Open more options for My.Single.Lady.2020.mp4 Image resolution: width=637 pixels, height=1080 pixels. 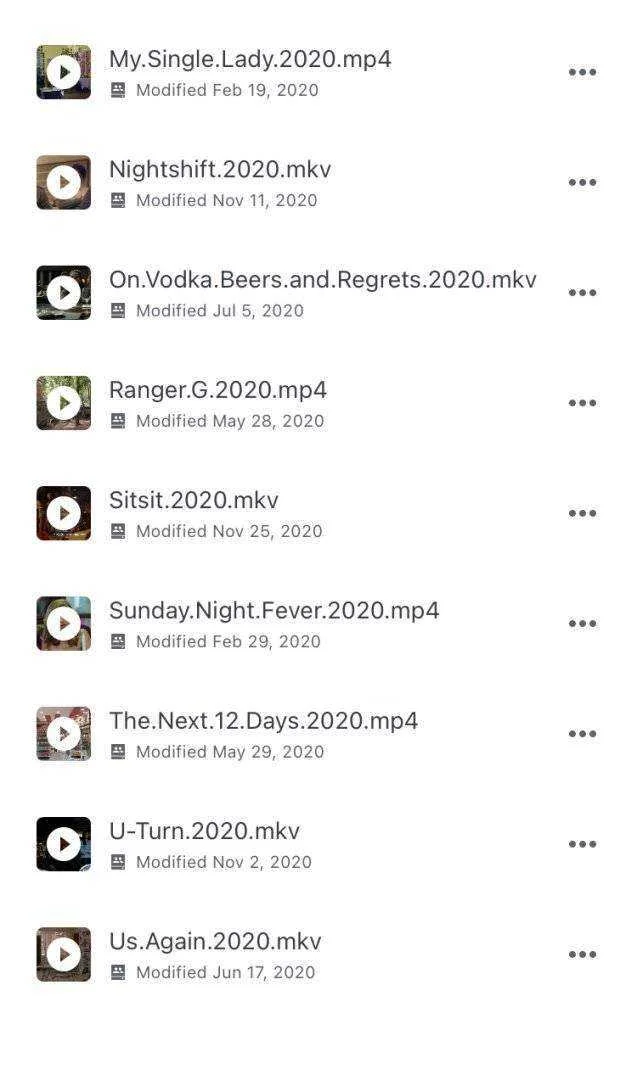582,72
